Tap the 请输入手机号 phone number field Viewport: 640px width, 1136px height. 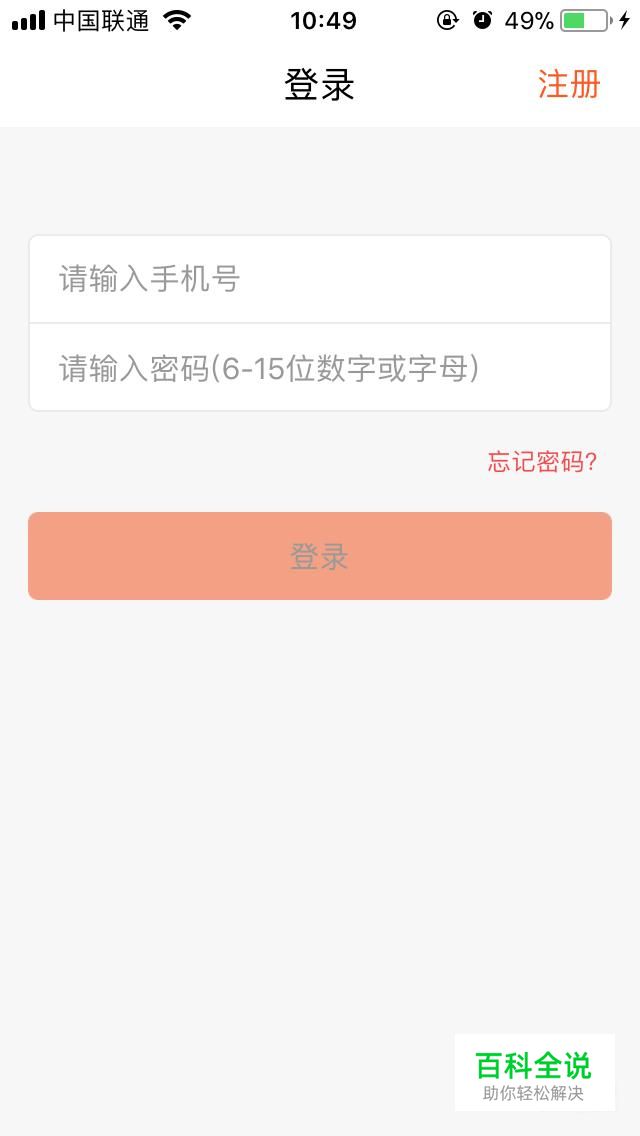click(x=320, y=279)
